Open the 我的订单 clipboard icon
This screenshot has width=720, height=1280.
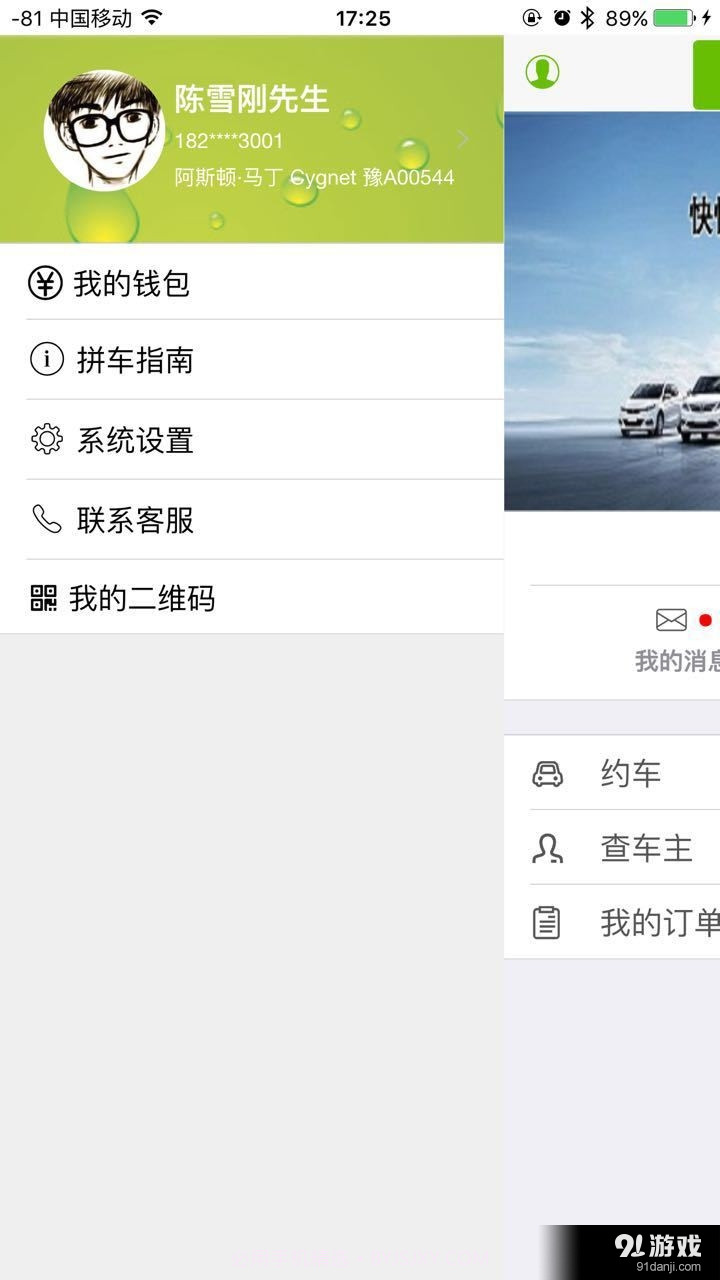(548, 922)
